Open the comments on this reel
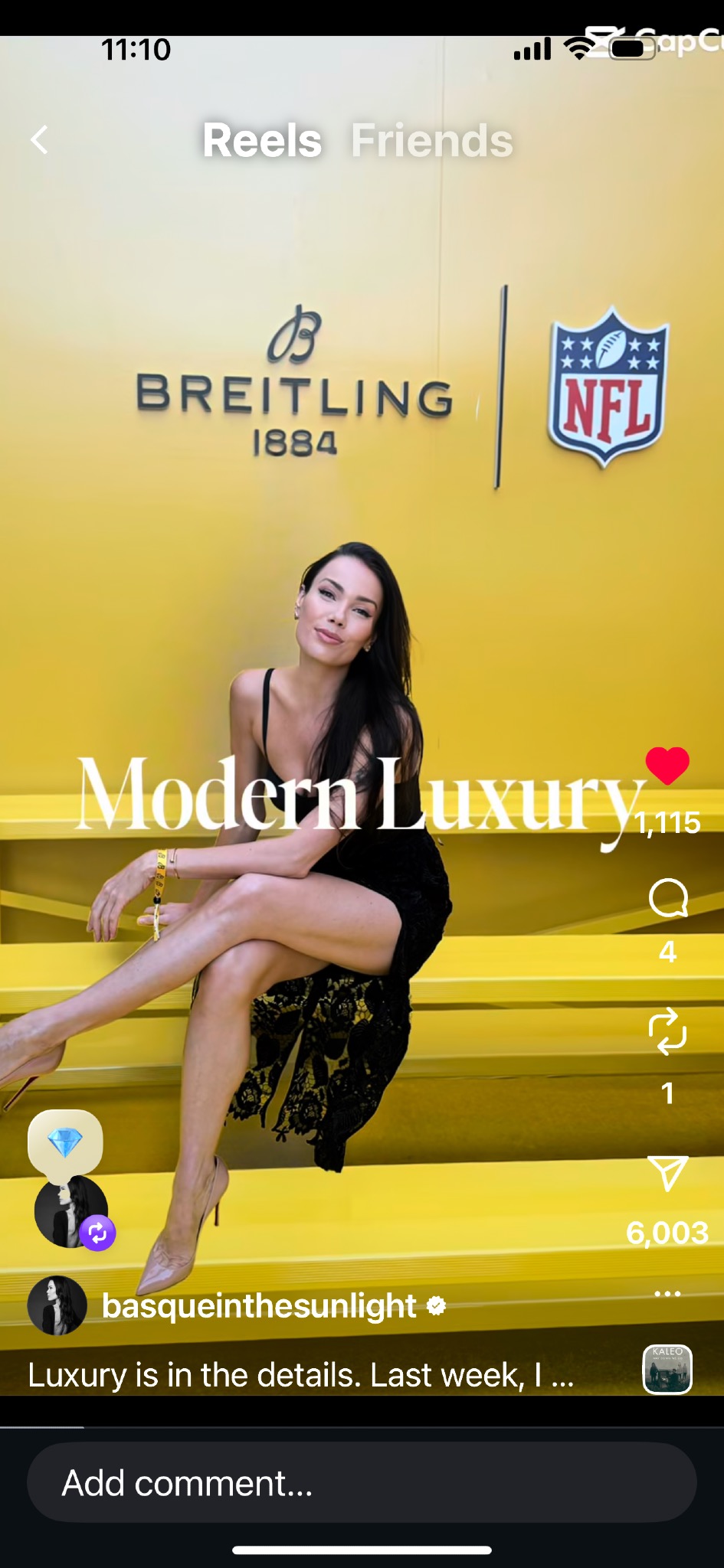 tap(668, 898)
